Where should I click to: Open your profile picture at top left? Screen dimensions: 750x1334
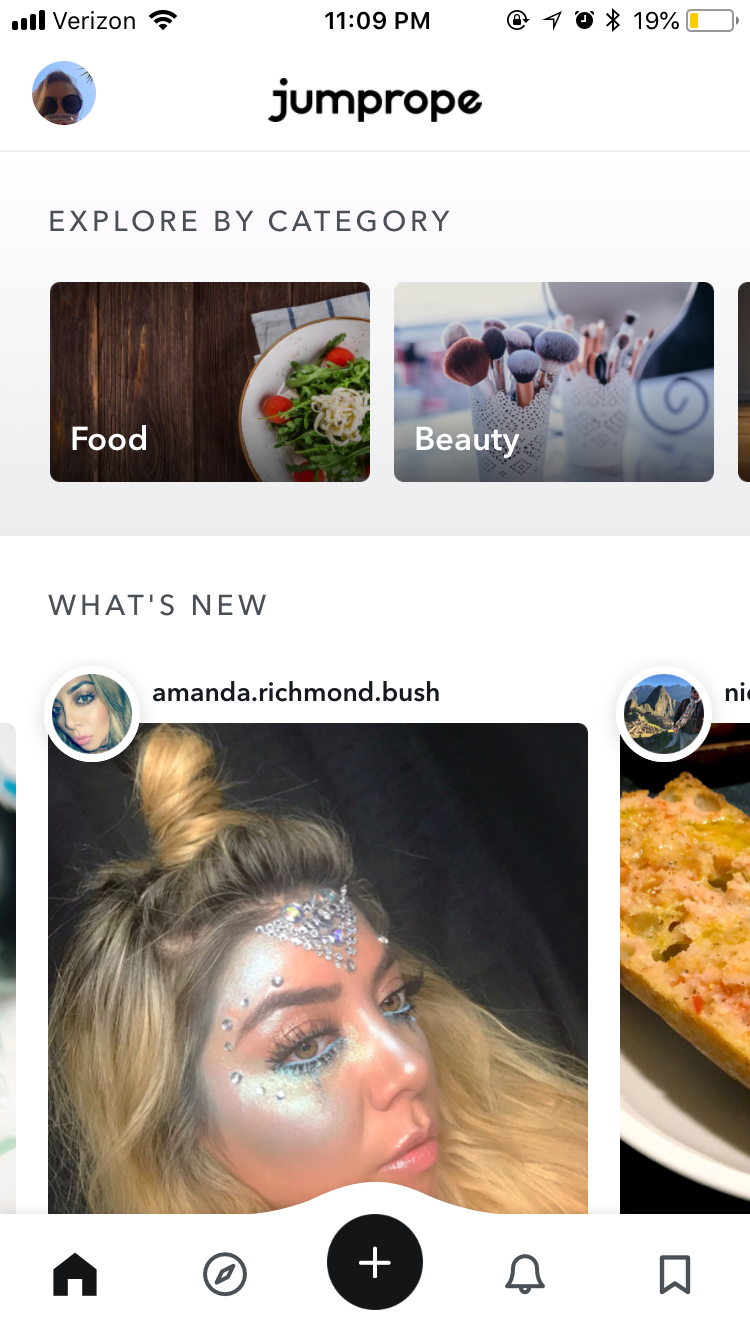(64, 94)
